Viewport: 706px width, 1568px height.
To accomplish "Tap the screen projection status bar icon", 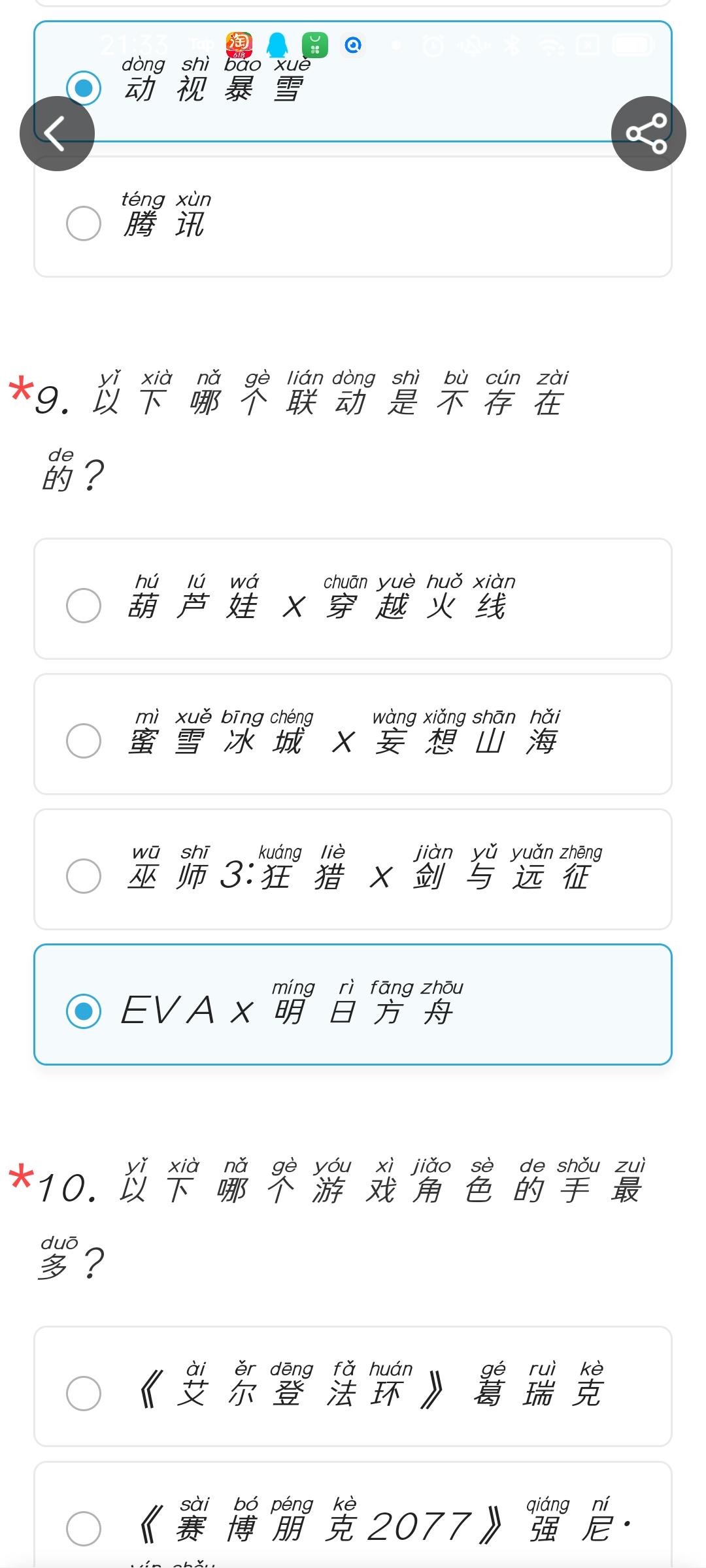I will point(587,46).
